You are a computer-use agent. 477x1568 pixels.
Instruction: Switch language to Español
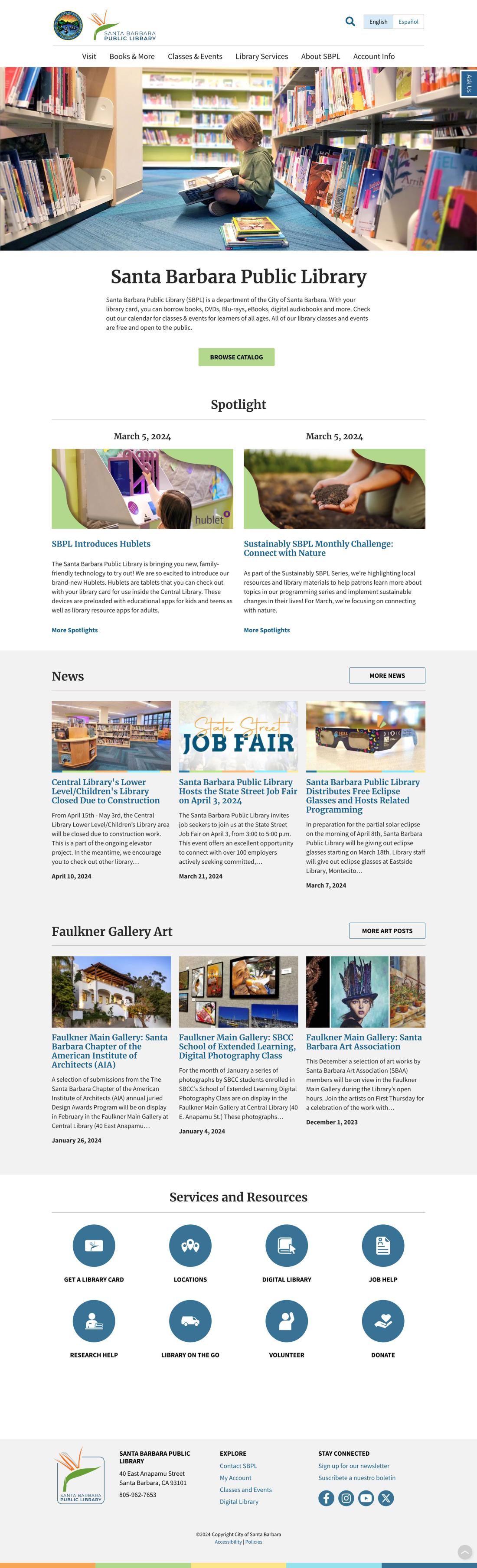408,22
